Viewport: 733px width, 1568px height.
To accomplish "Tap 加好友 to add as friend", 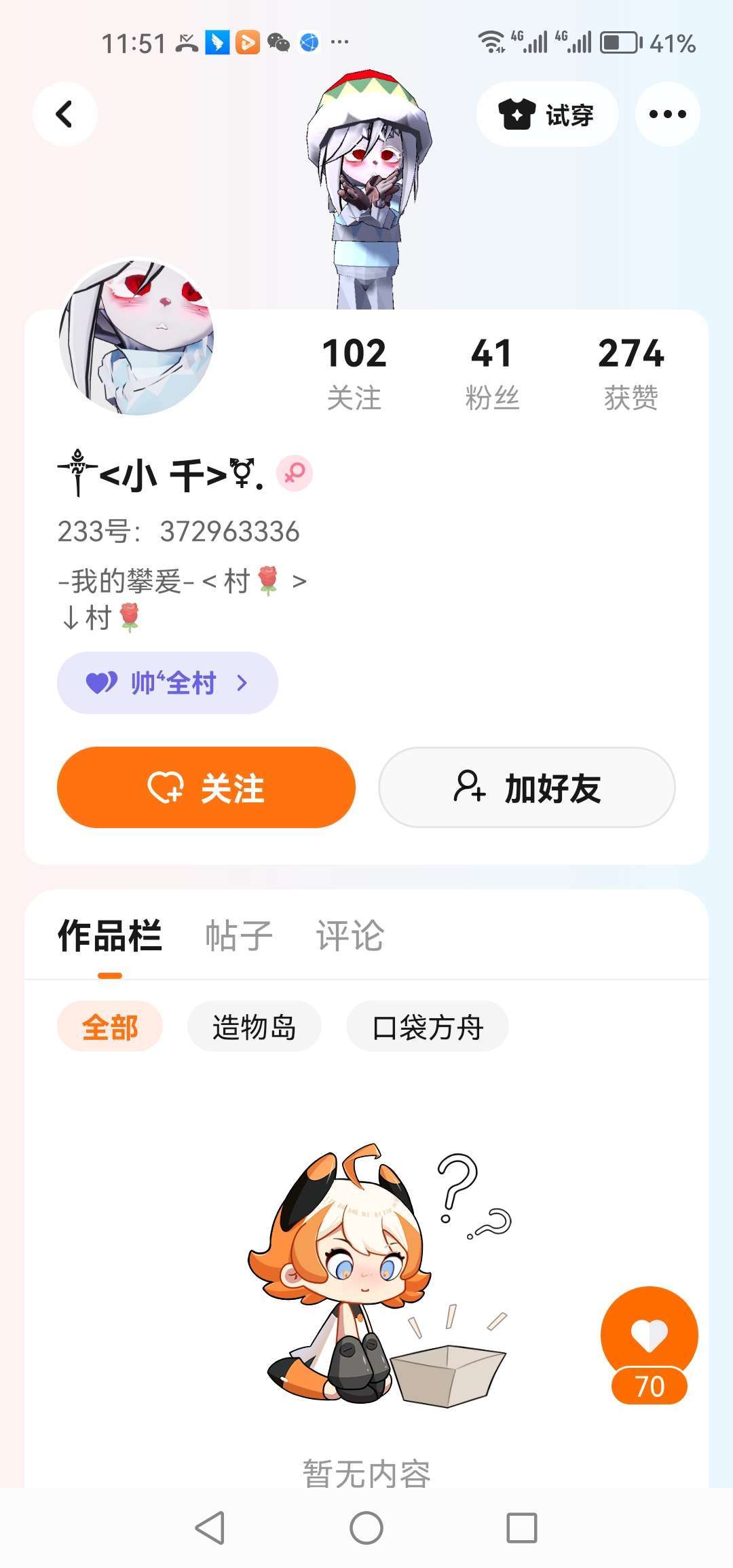I will tap(527, 787).
